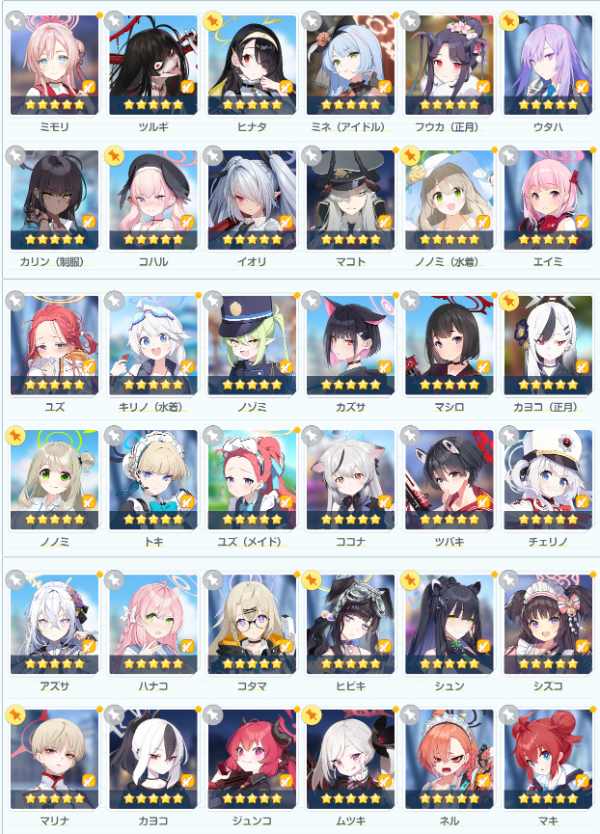Tap the gold star on ウタハ
Screen dimensions: 600x834
tap(509, 21)
